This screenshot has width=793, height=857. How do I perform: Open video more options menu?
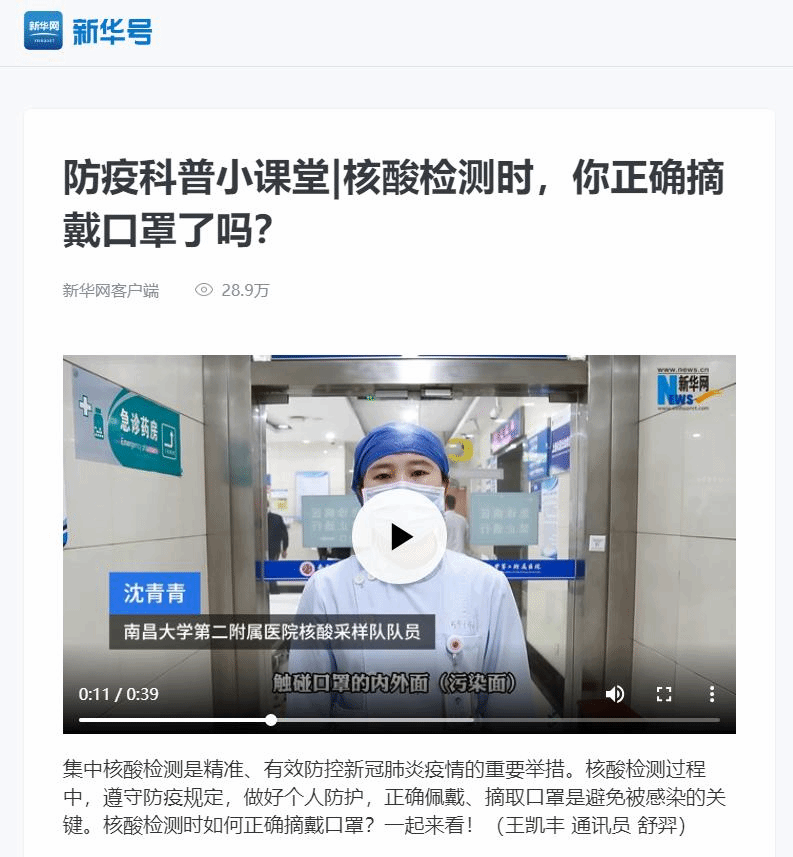tap(712, 694)
